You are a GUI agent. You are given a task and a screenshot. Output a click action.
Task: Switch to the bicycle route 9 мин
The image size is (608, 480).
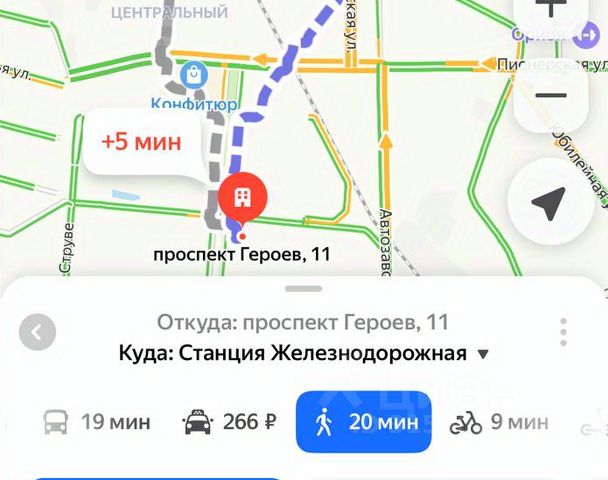(x=498, y=422)
